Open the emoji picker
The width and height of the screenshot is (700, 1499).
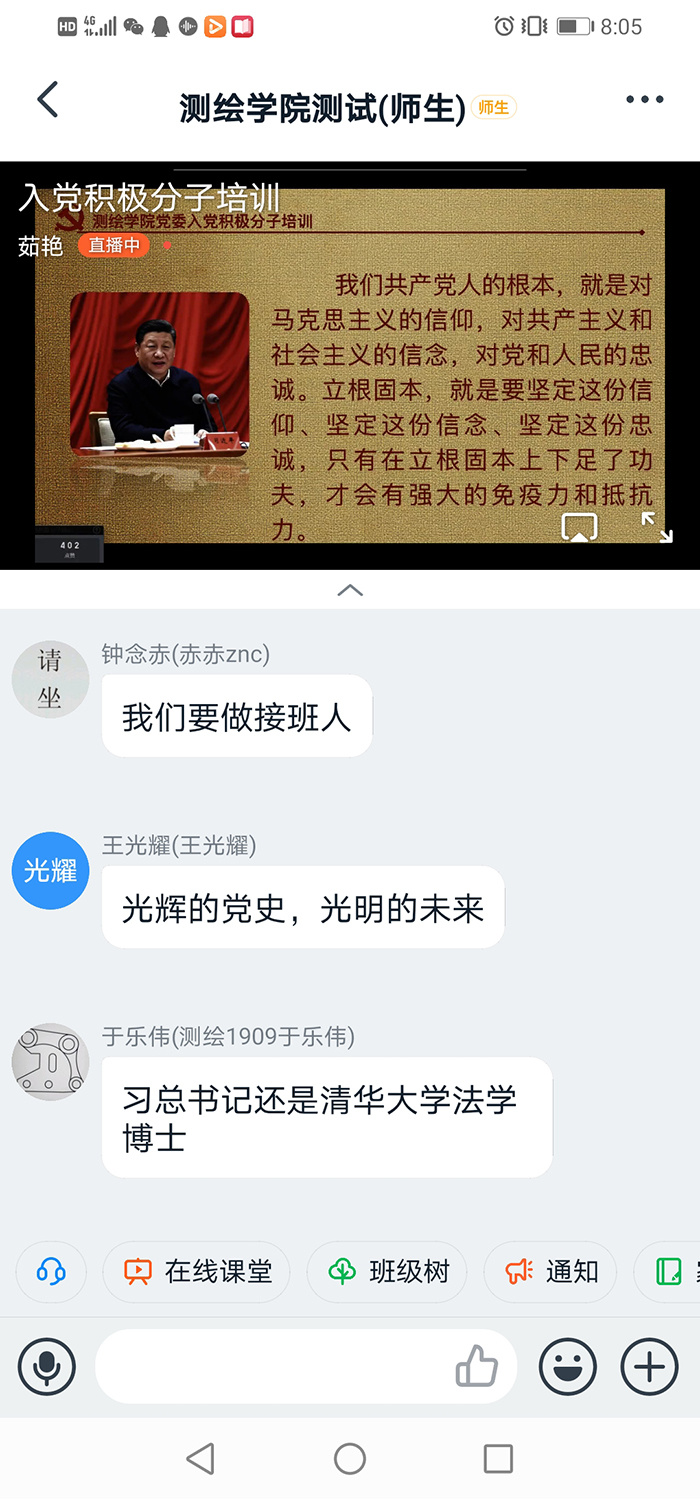pyautogui.click(x=568, y=1366)
